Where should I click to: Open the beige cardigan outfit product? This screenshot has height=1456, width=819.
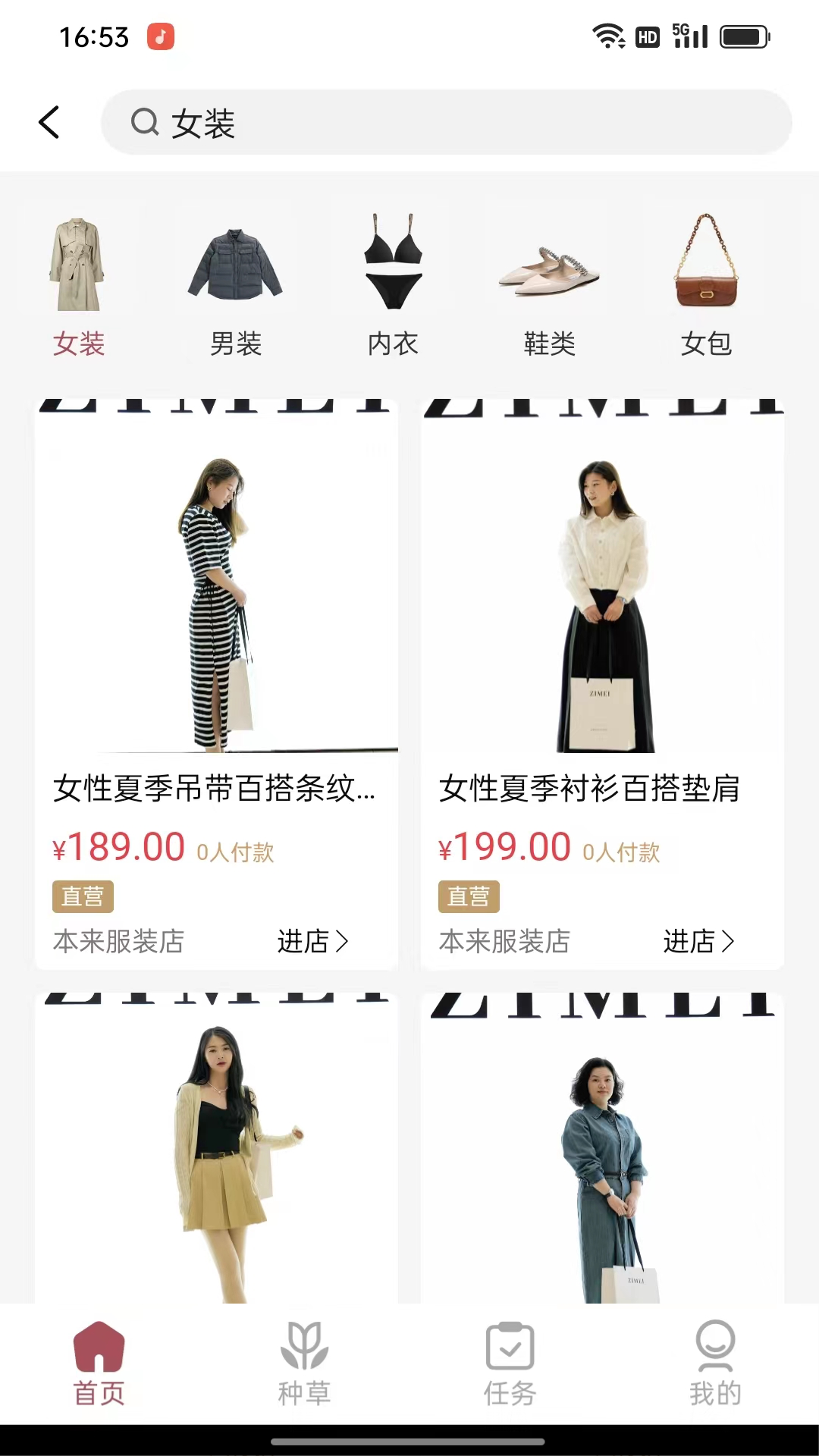(216, 1153)
